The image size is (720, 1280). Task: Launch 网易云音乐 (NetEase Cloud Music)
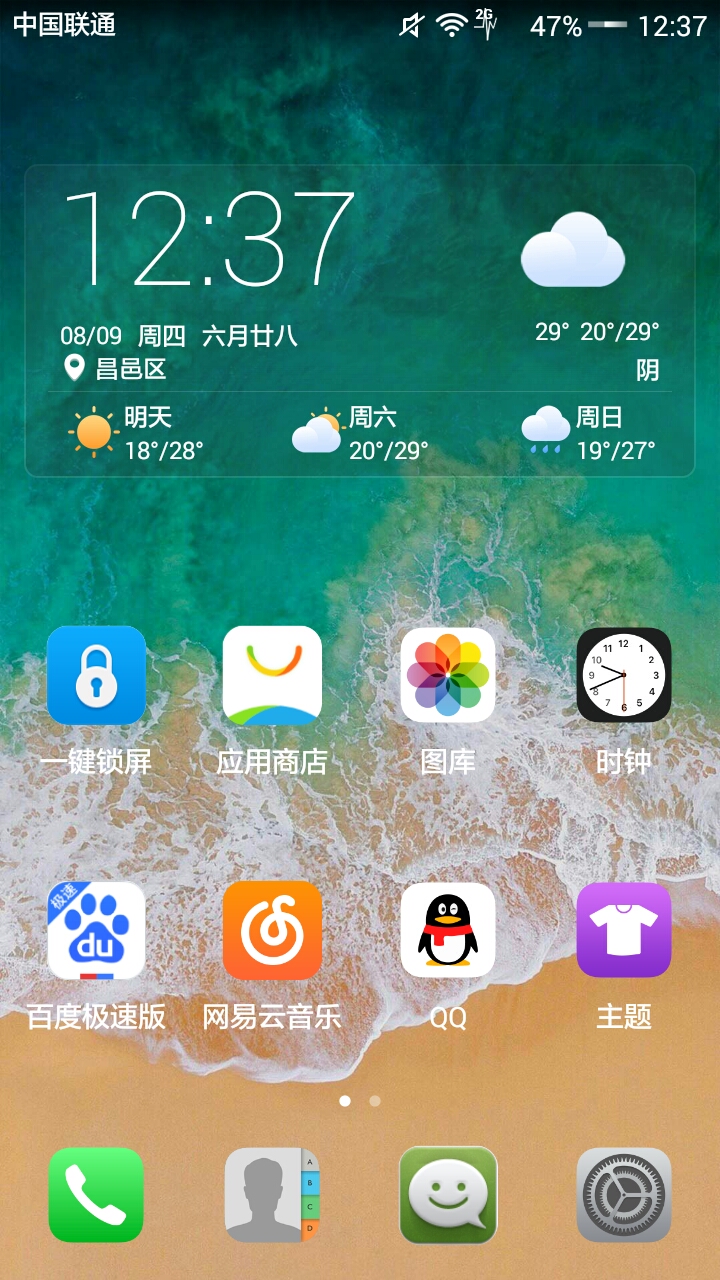[272, 929]
